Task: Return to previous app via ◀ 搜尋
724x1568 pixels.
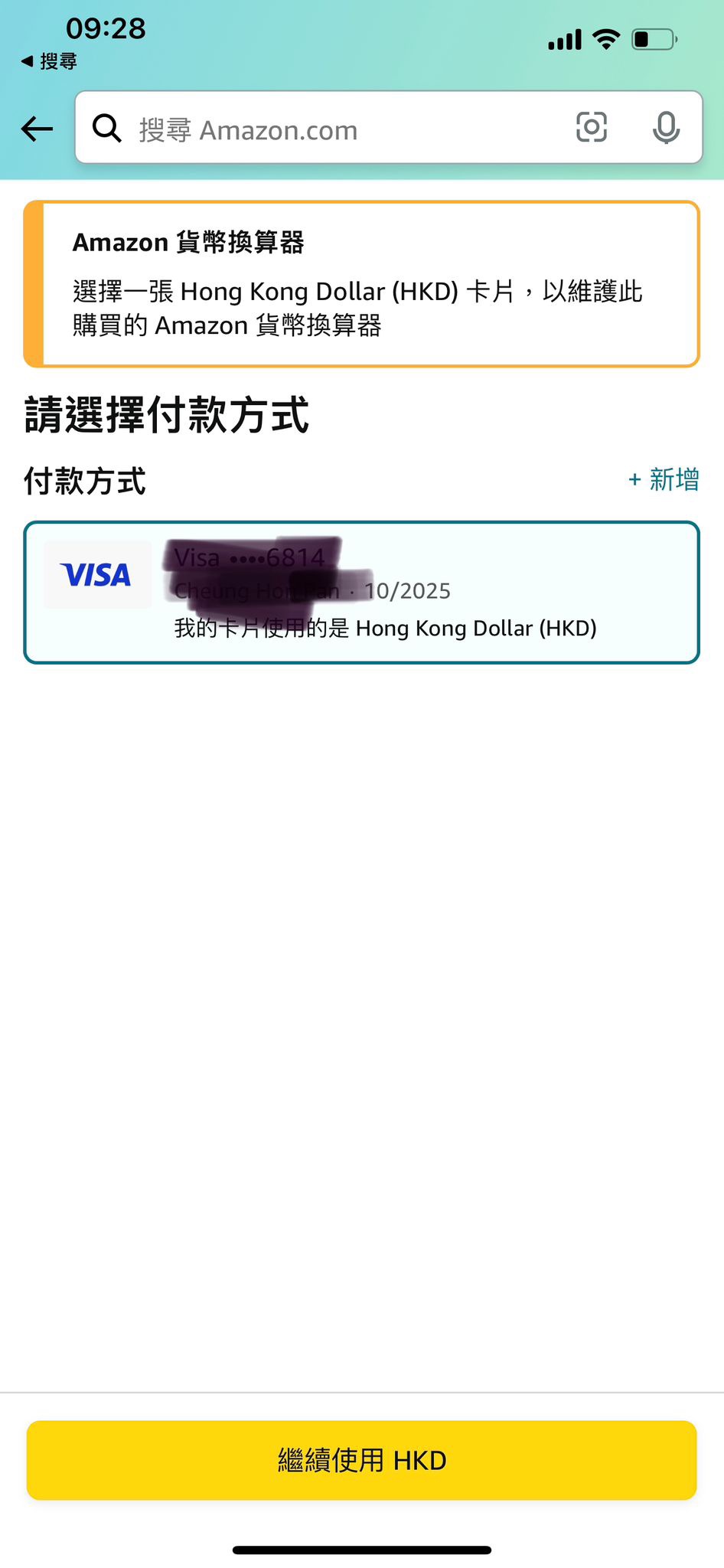Action: click(x=49, y=61)
